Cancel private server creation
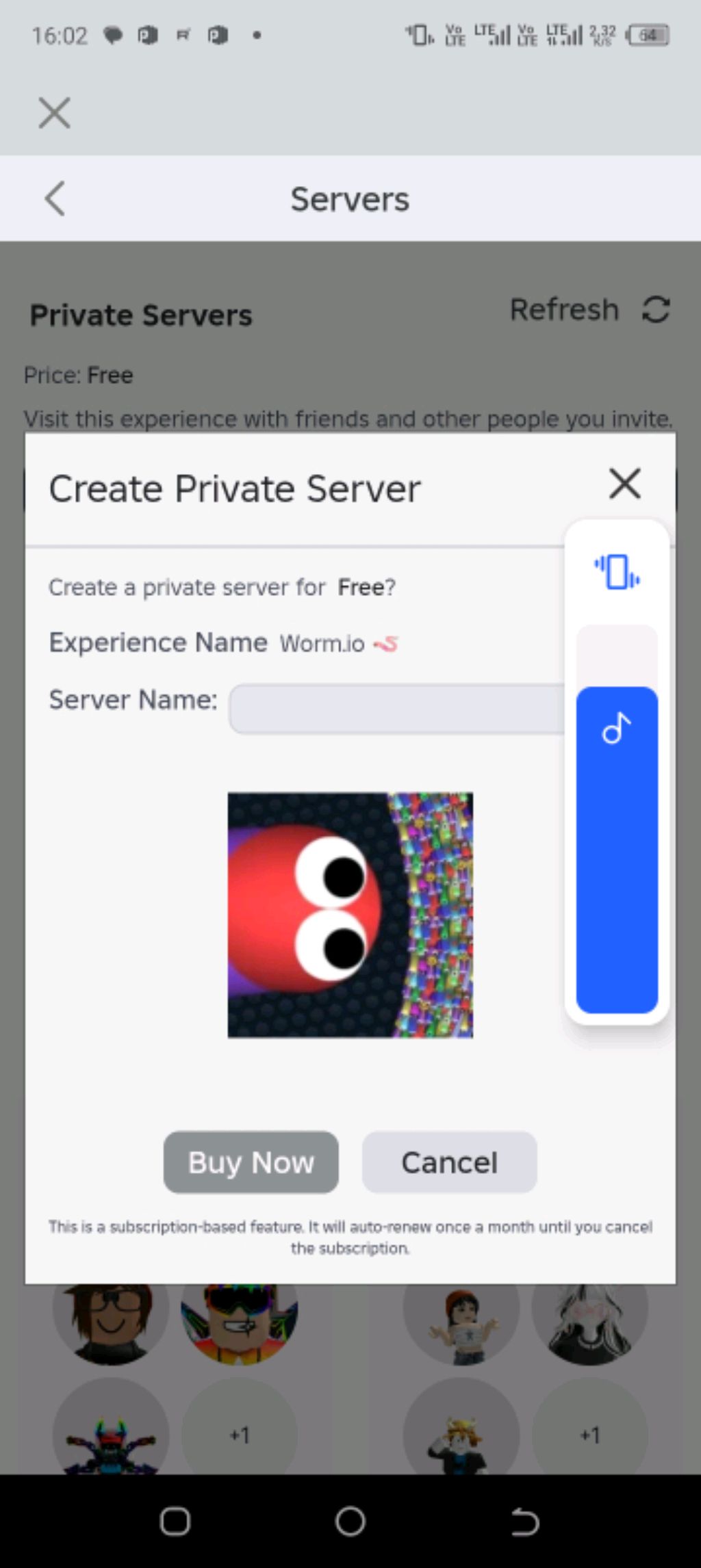The width and height of the screenshot is (701, 1568). point(449,1162)
